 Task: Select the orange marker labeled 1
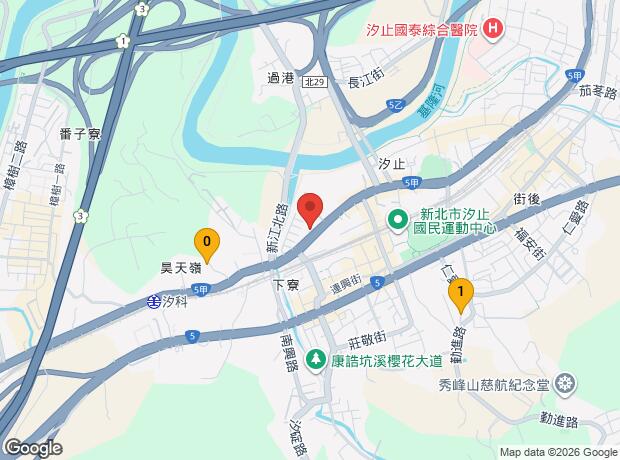461,296
